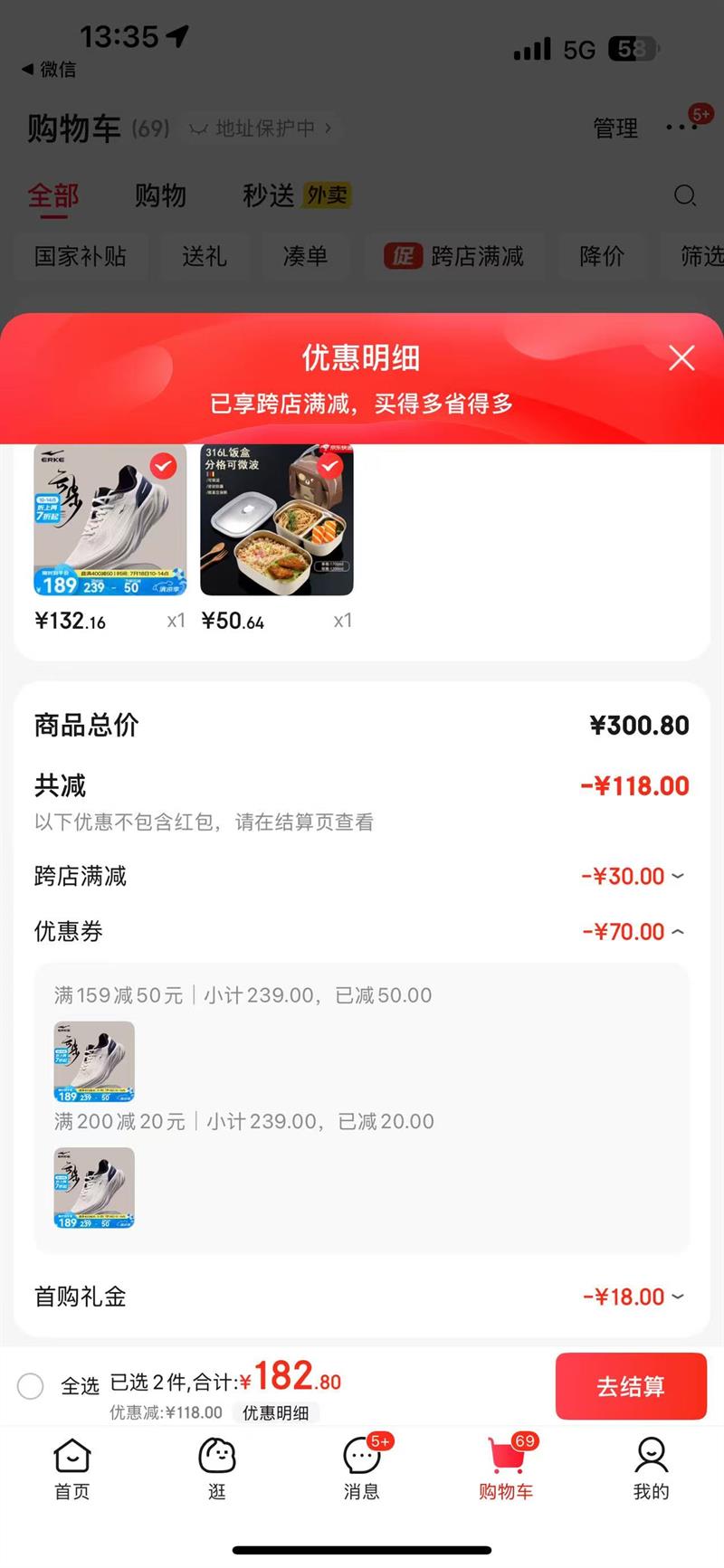Viewport: 724px width, 1568px height.
Task: Open the 消息 messages tab
Action: coord(362,1468)
